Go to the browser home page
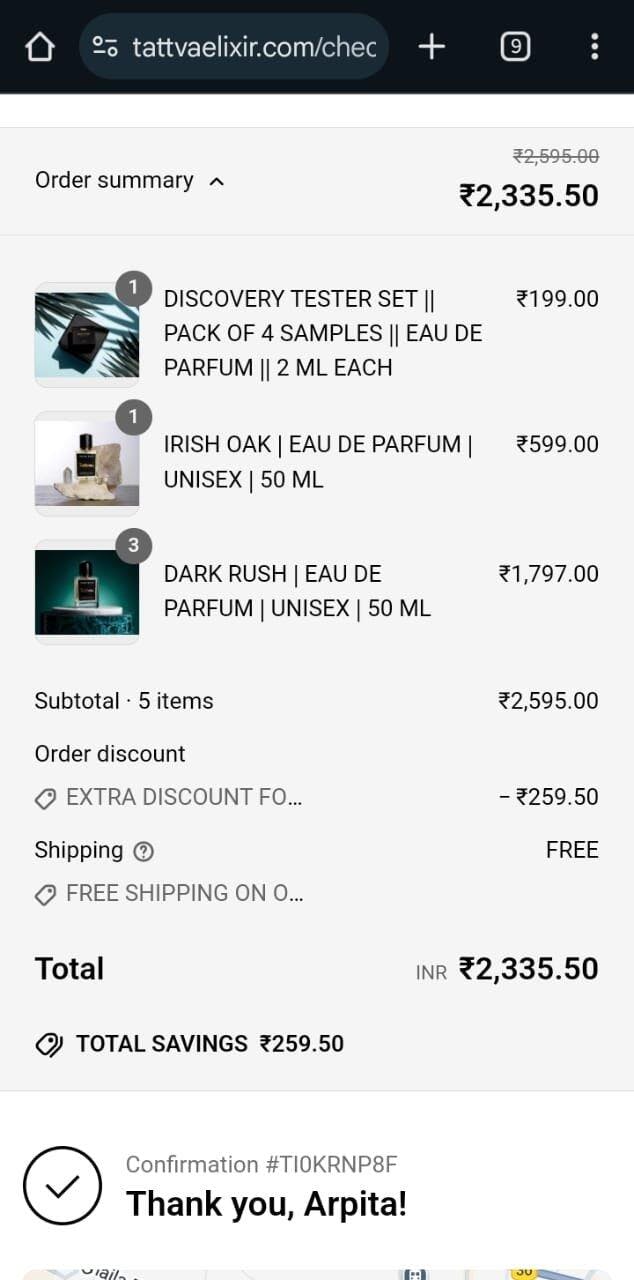Image resolution: width=634 pixels, height=1280 pixels. tap(39, 47)
